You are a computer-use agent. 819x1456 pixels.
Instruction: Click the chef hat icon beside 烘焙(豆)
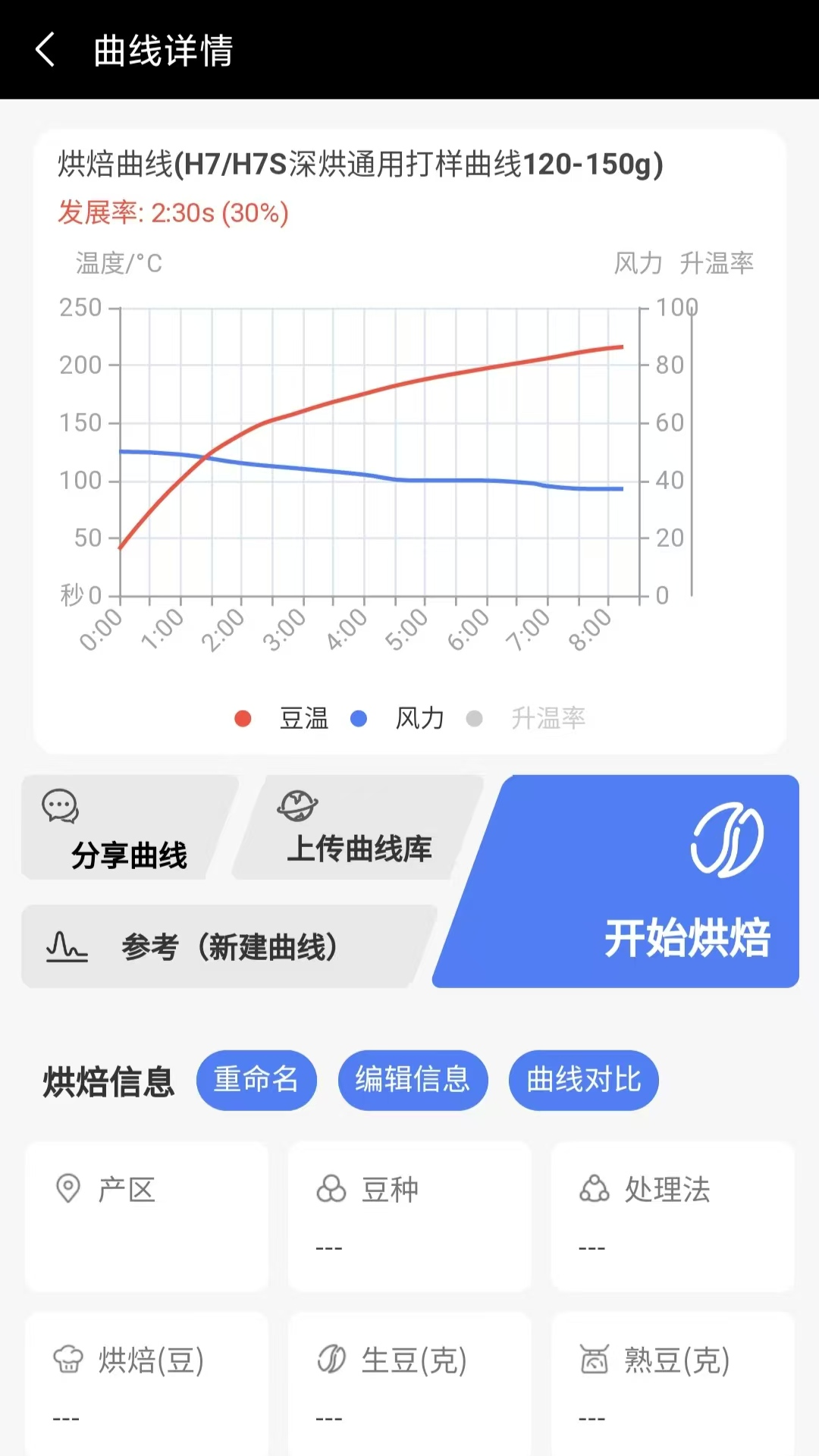(69, 1361)
